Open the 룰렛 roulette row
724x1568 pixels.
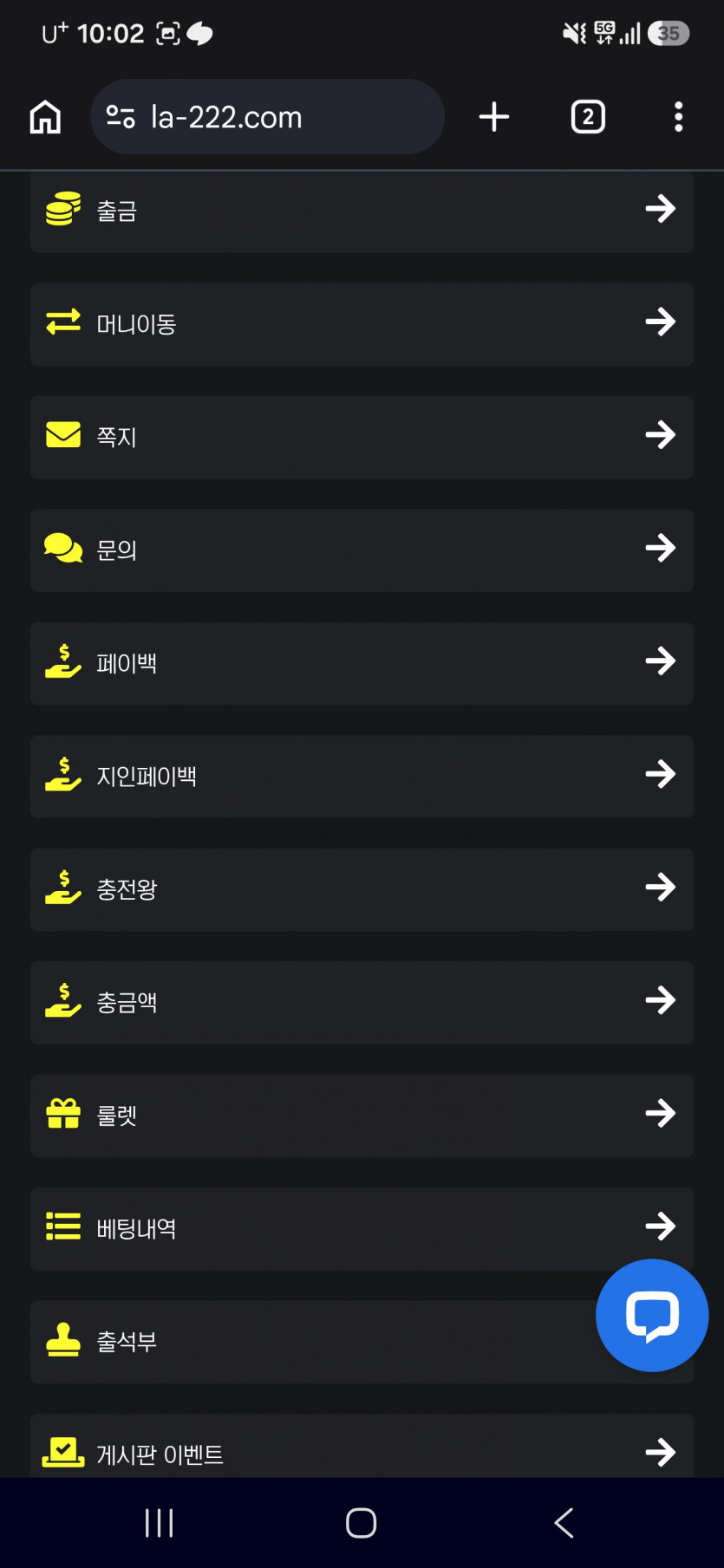point(362,1116)
